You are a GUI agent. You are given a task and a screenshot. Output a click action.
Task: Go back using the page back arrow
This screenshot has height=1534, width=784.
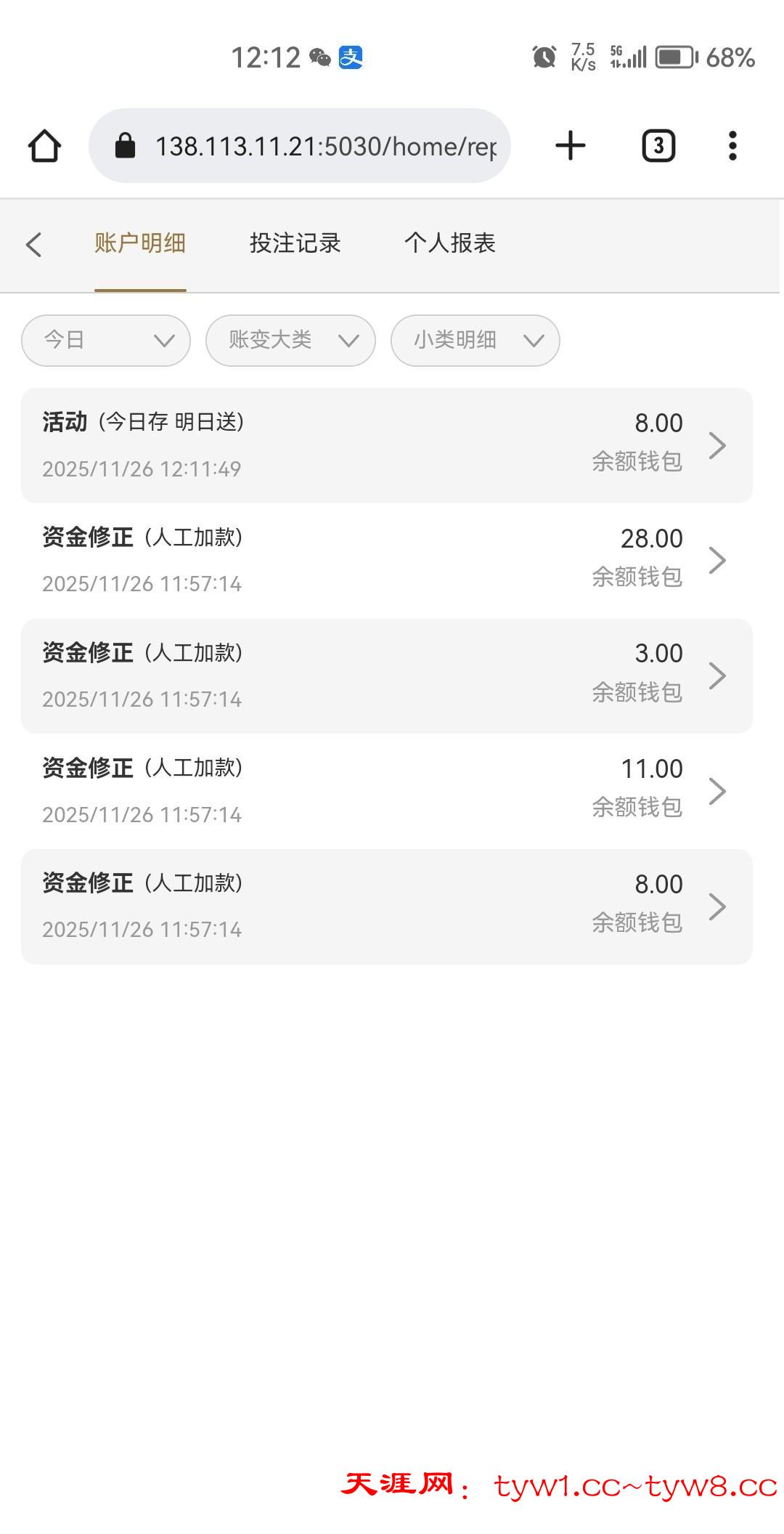pos(33,244)
